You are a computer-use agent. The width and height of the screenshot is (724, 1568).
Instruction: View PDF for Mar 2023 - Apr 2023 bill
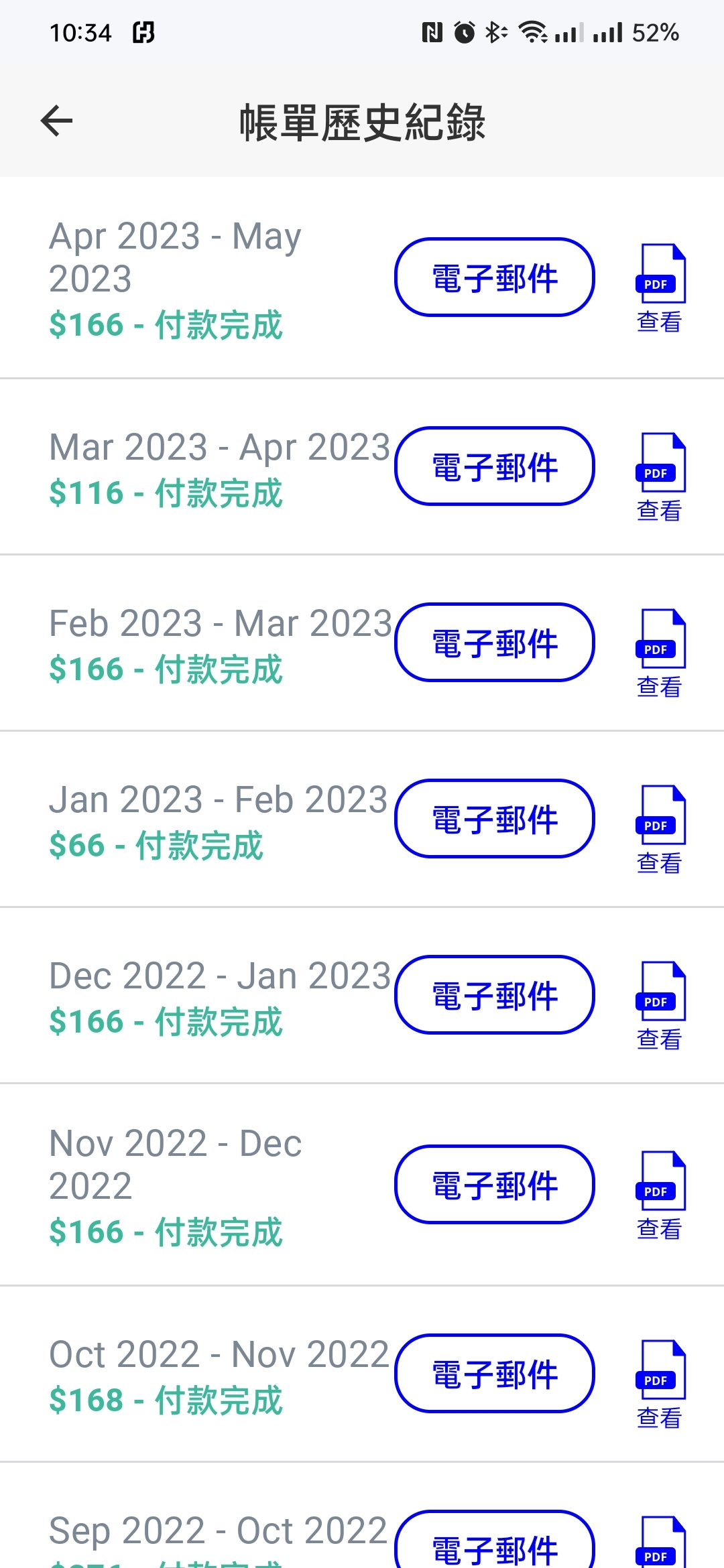tap(660, 476)
